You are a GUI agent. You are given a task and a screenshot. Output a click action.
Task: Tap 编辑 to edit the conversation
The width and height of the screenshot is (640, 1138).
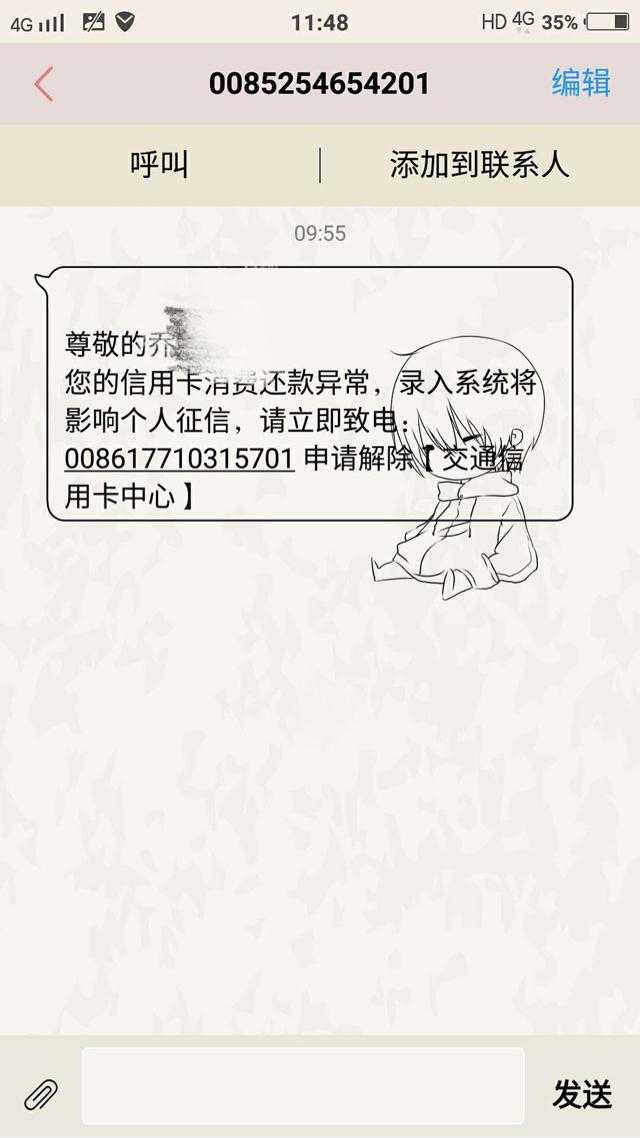[580, 83]
